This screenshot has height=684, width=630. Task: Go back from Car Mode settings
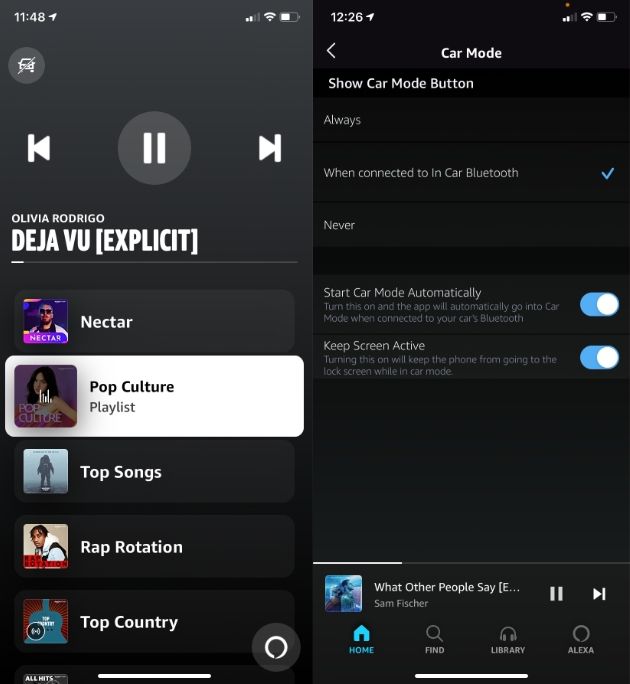[x=332, y=51]
